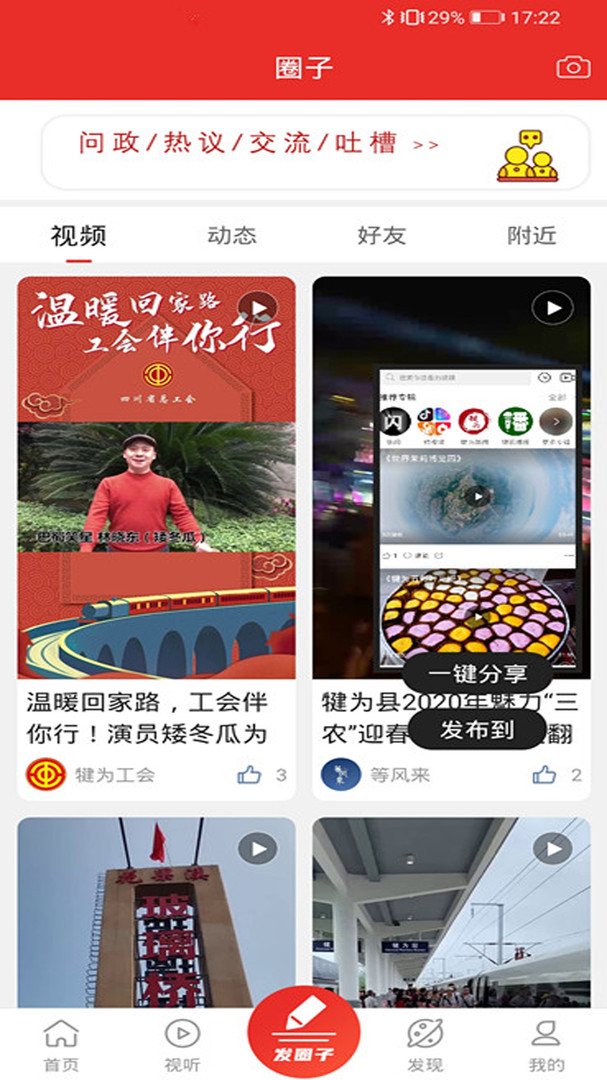Open the red bridge tower video

[157, 912]
